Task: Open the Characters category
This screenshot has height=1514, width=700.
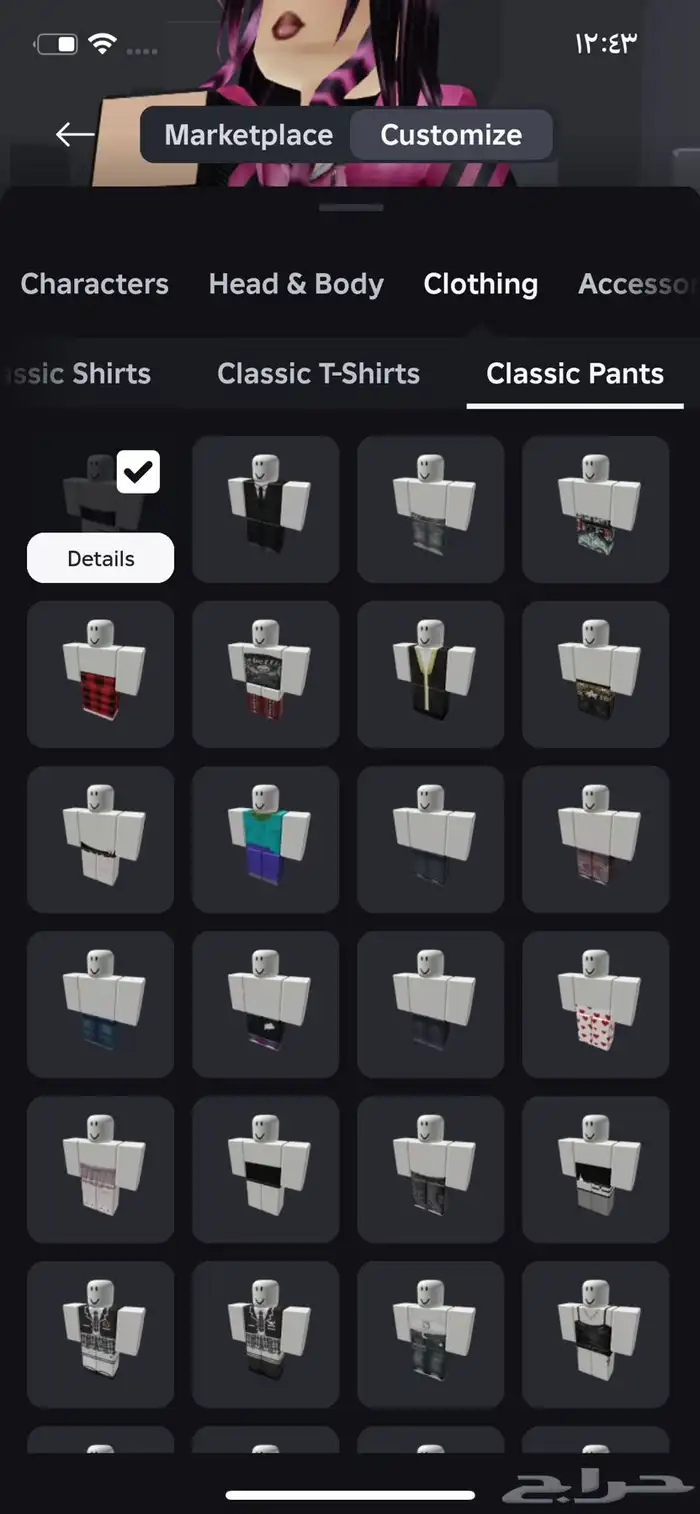Action: (94, 284)
